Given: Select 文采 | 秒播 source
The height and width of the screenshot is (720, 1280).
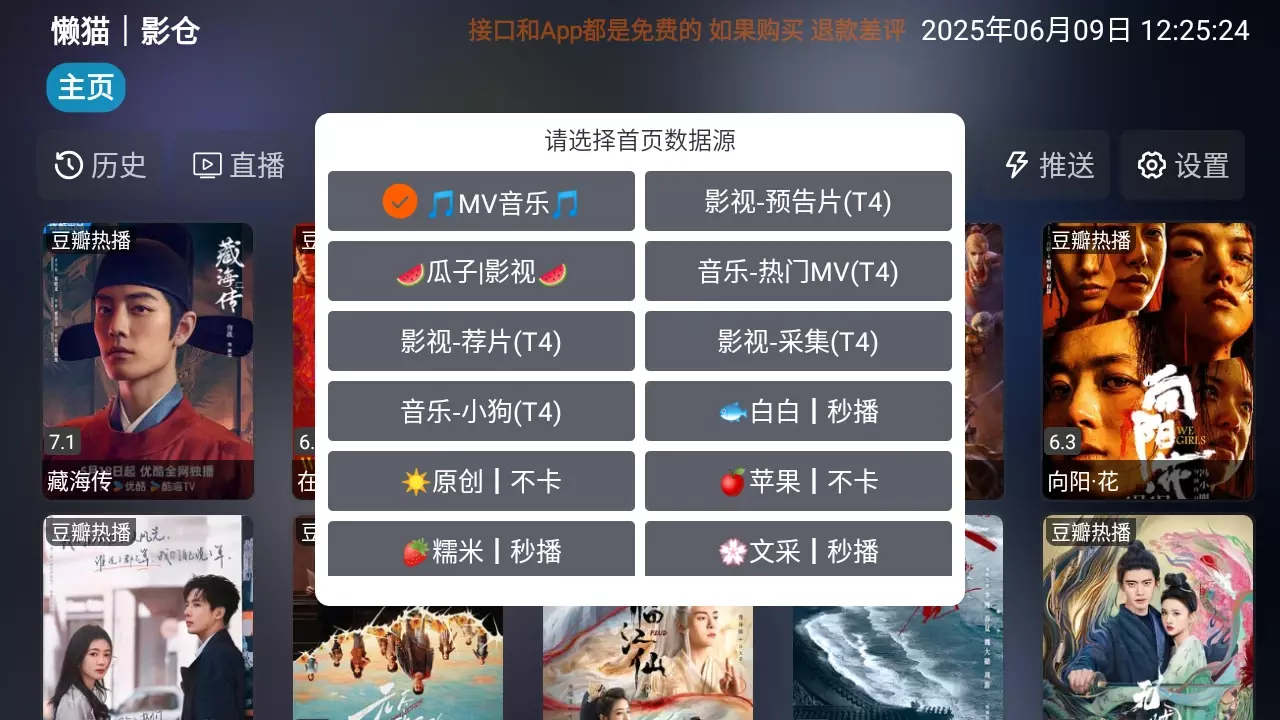Looking at the screenshot, I should tap(798, 551).
